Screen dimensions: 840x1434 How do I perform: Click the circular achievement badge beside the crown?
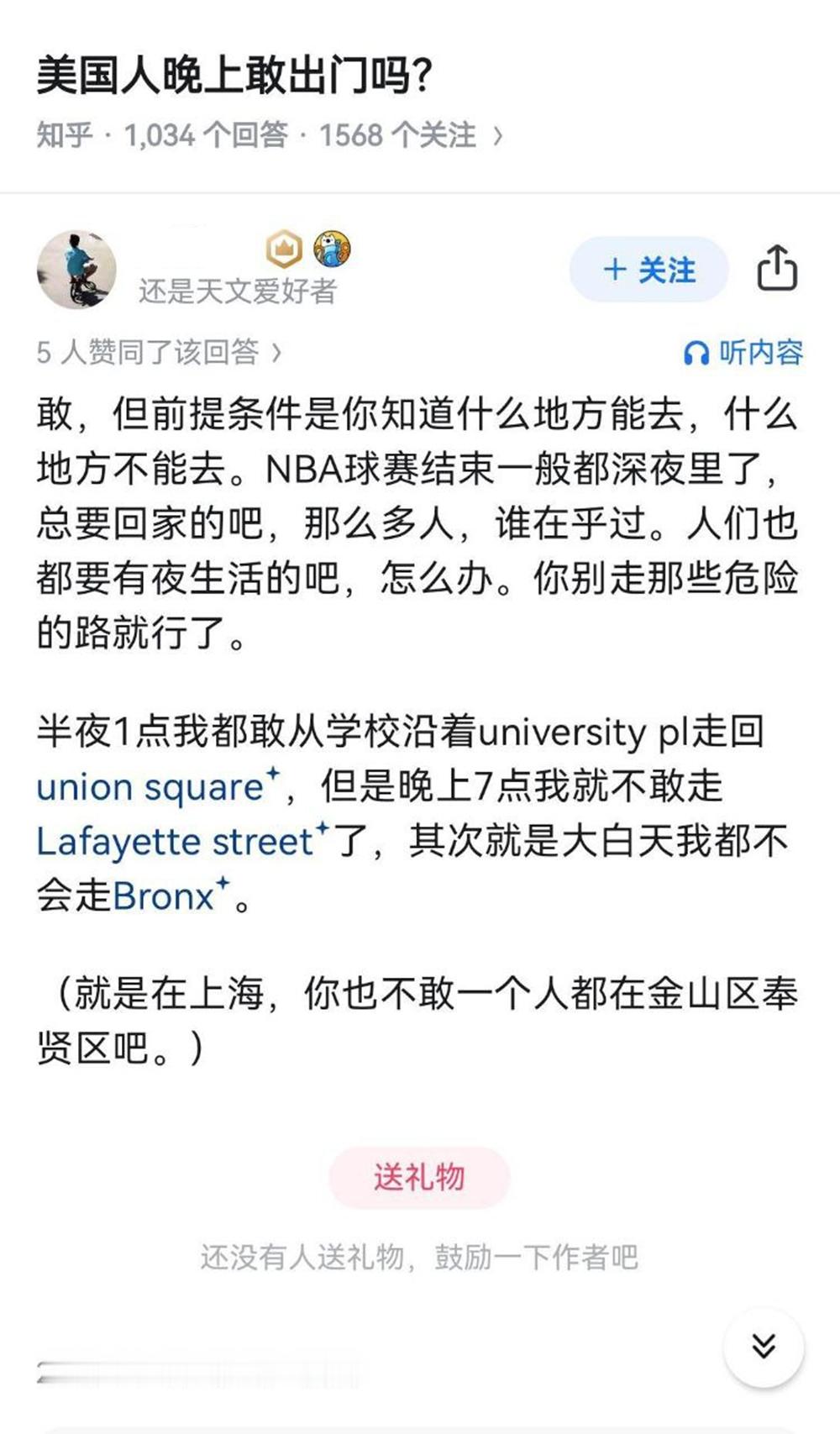[x=331, y=249]
